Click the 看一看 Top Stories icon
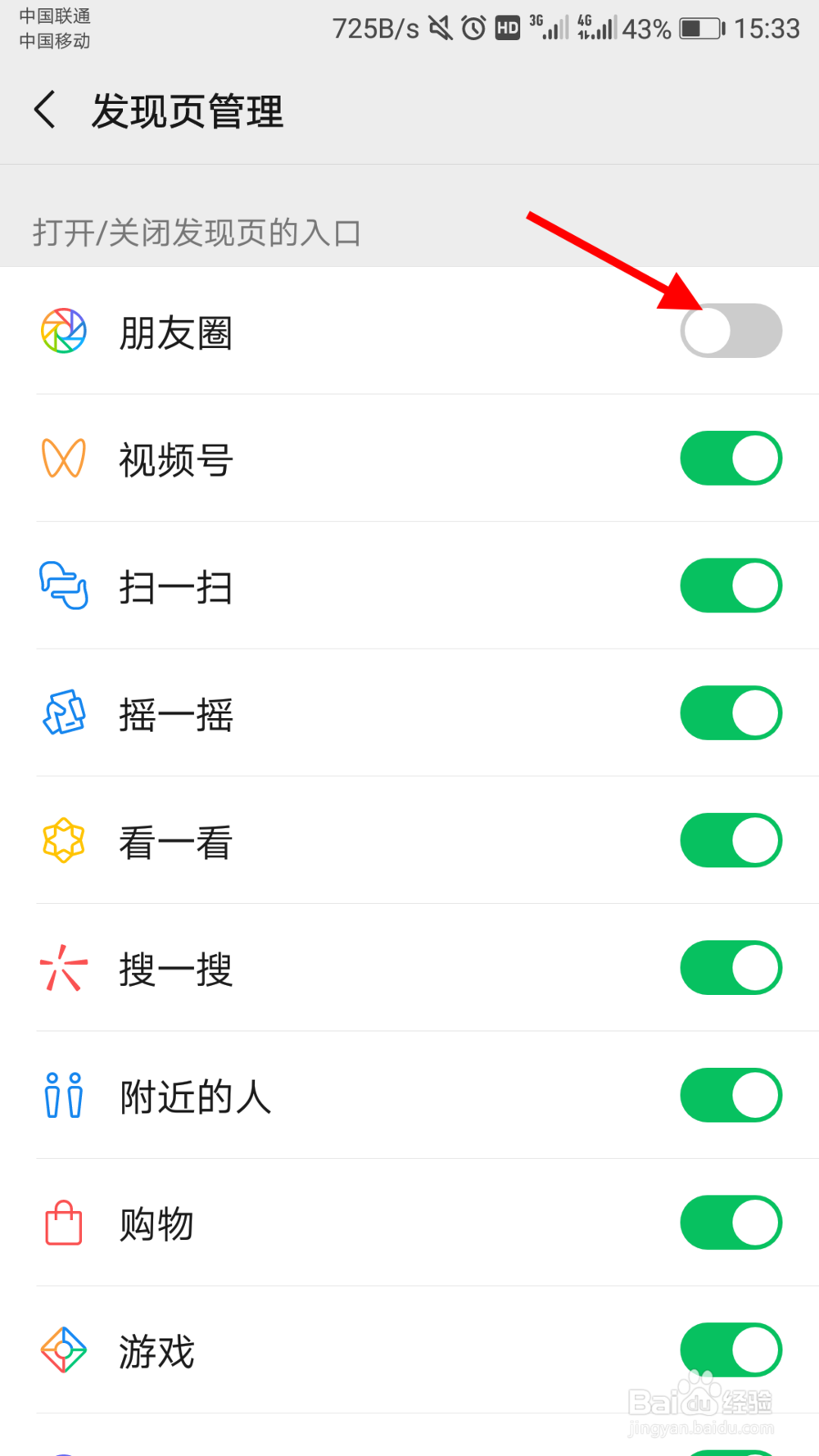 tap(62, 840)
